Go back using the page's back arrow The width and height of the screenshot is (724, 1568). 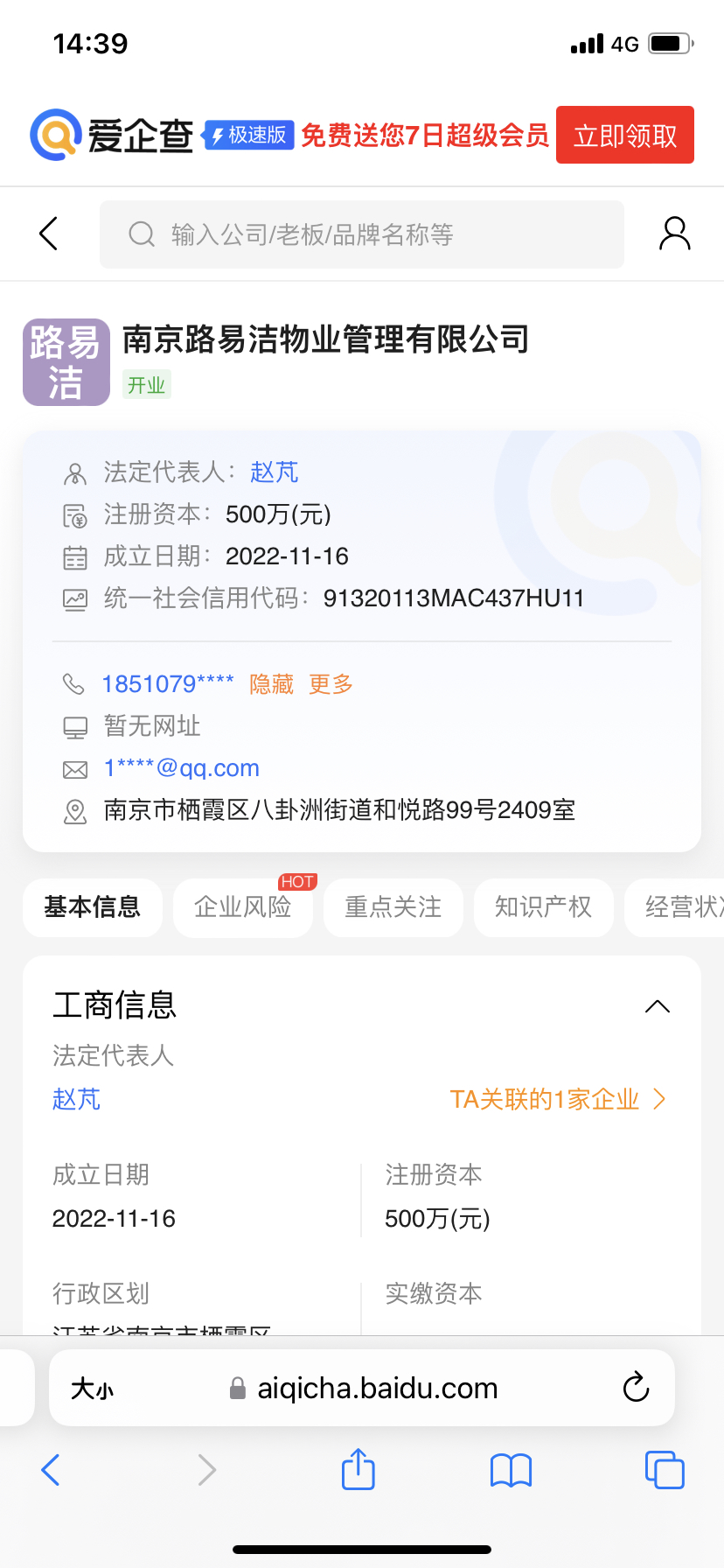(49, 234)
